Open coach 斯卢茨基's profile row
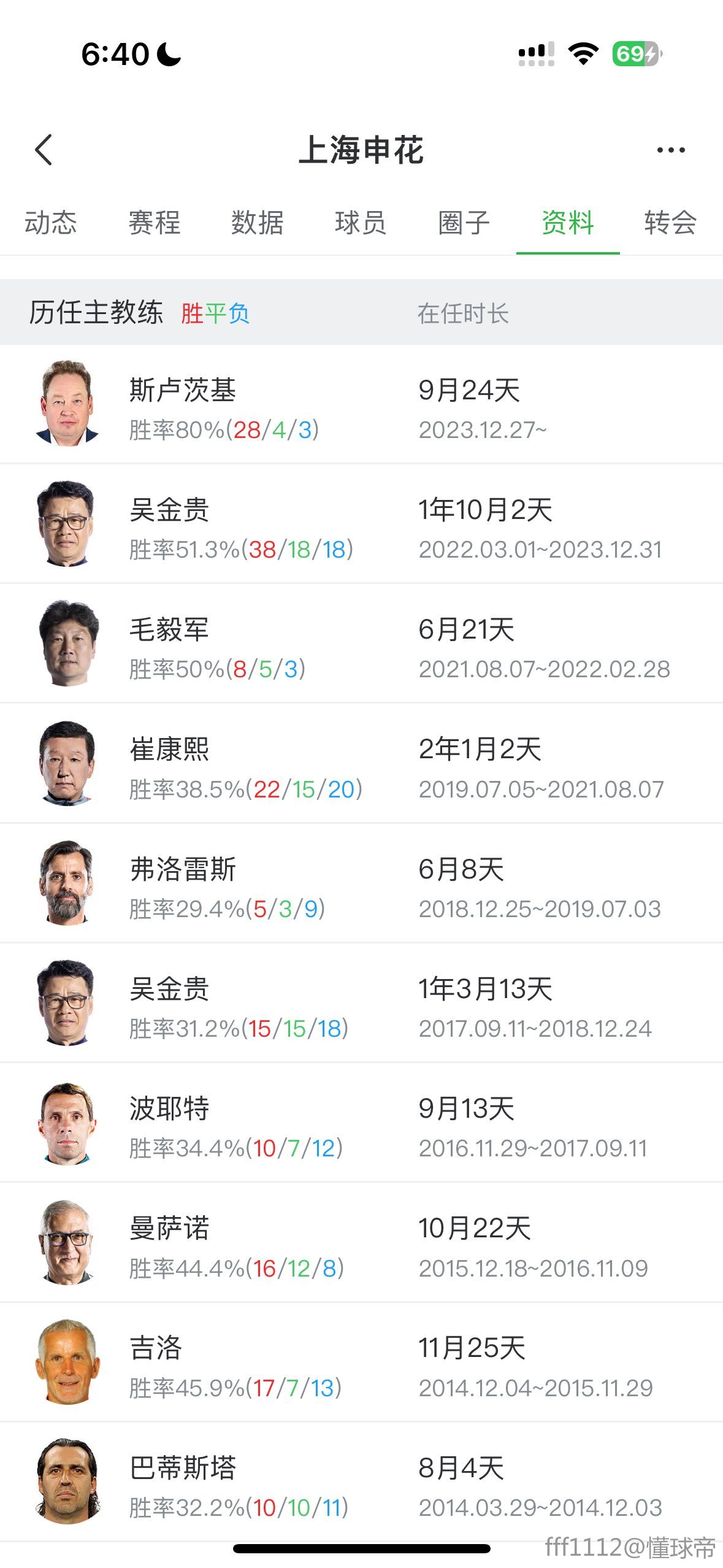This screenshot has height=1568, width=723. [361, 404]
